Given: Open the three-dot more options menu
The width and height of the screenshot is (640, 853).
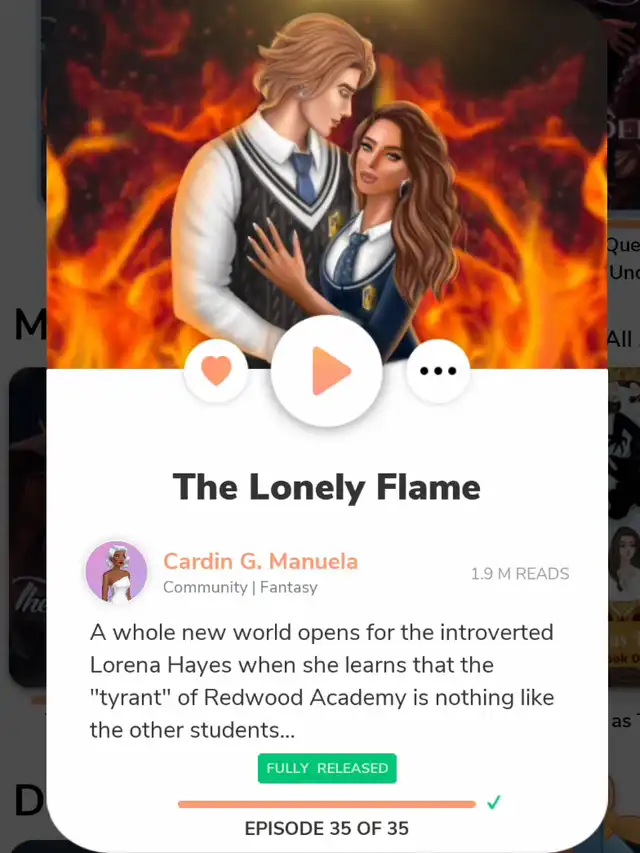Looking at the screenshot, I should coord(438,370).
